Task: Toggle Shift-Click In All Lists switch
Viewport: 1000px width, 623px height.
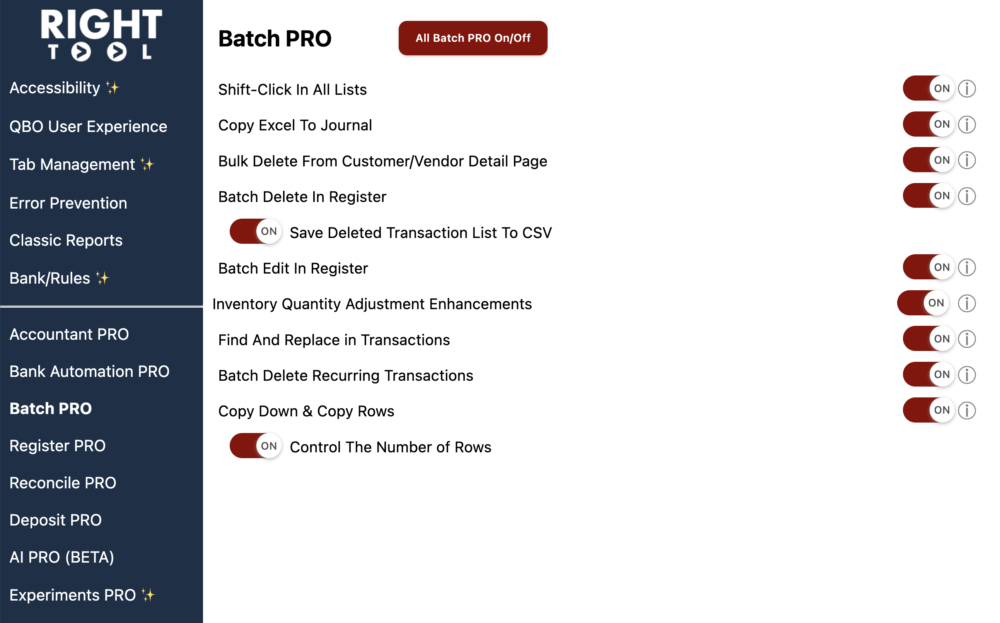Action: 928,89
